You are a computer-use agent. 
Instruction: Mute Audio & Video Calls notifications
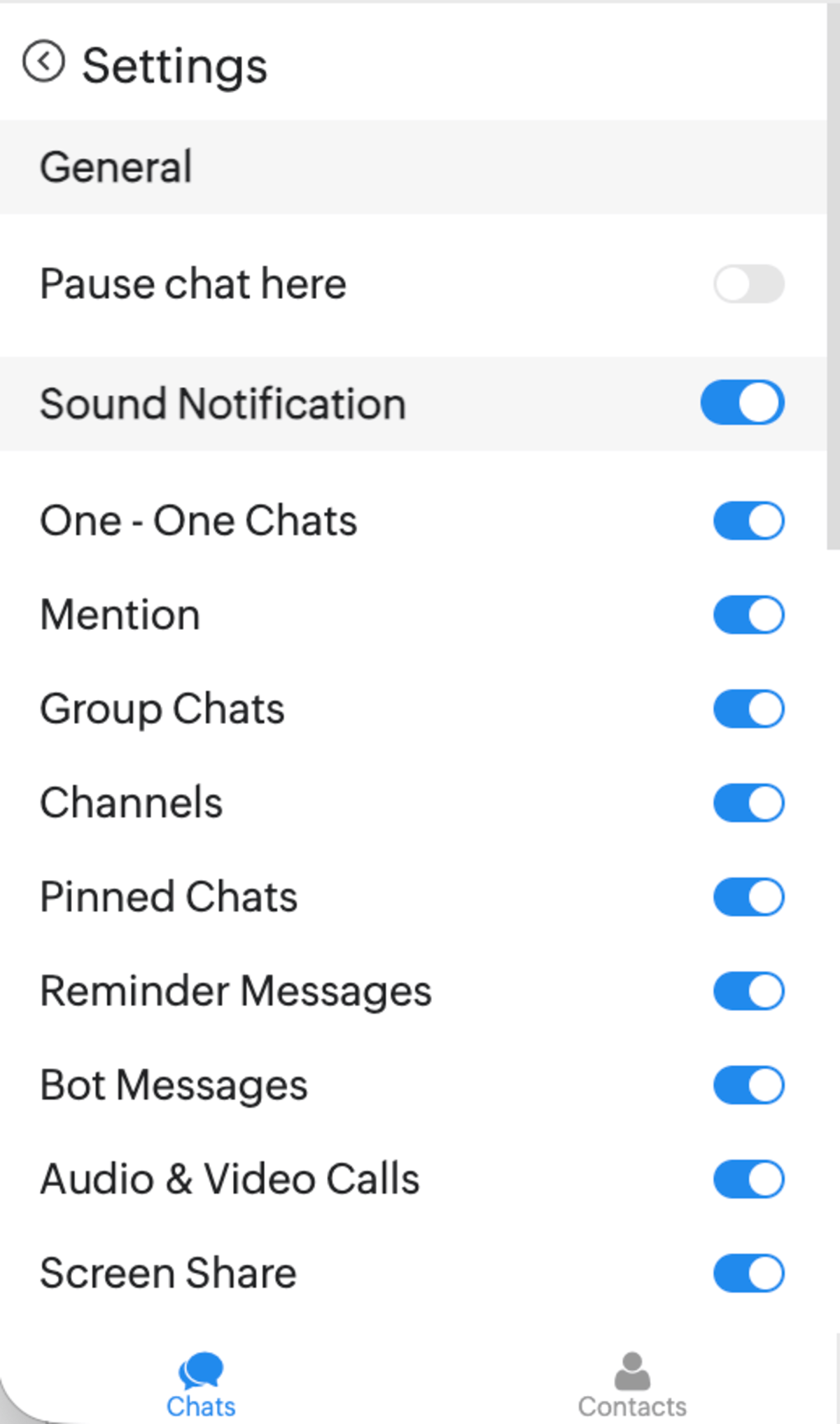[x=748, y=1178]
